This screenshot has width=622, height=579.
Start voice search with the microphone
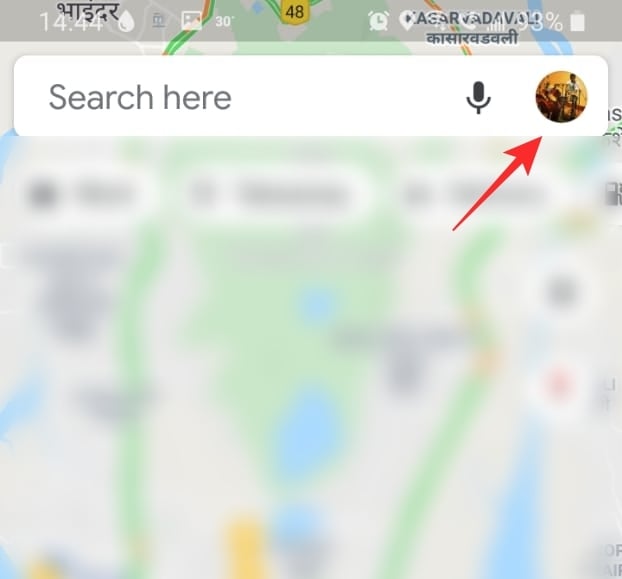479,97
